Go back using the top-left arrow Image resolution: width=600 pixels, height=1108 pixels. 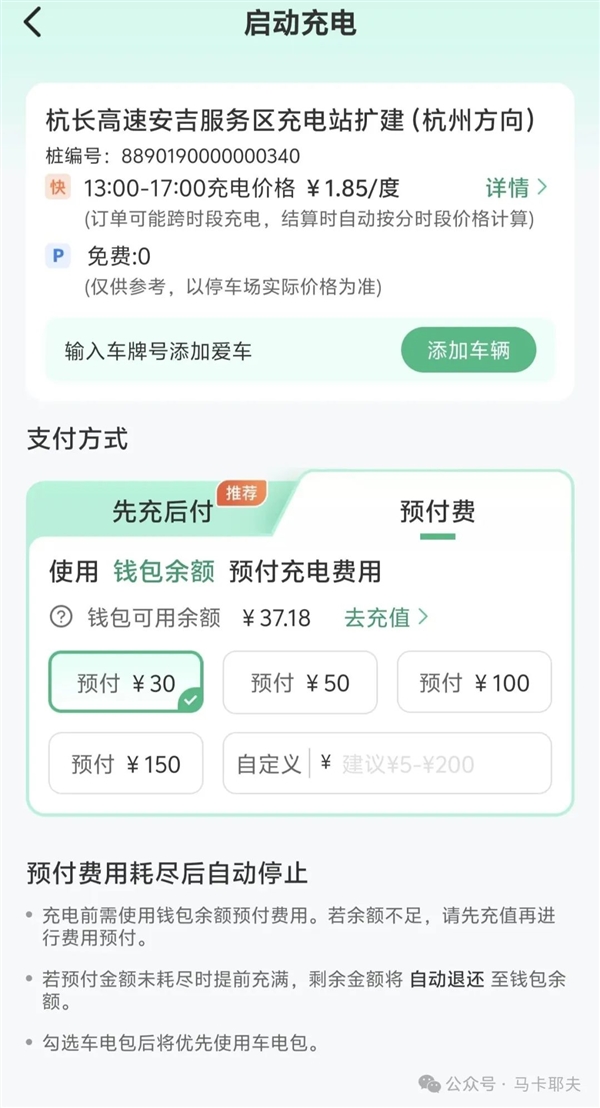(33, 22)
